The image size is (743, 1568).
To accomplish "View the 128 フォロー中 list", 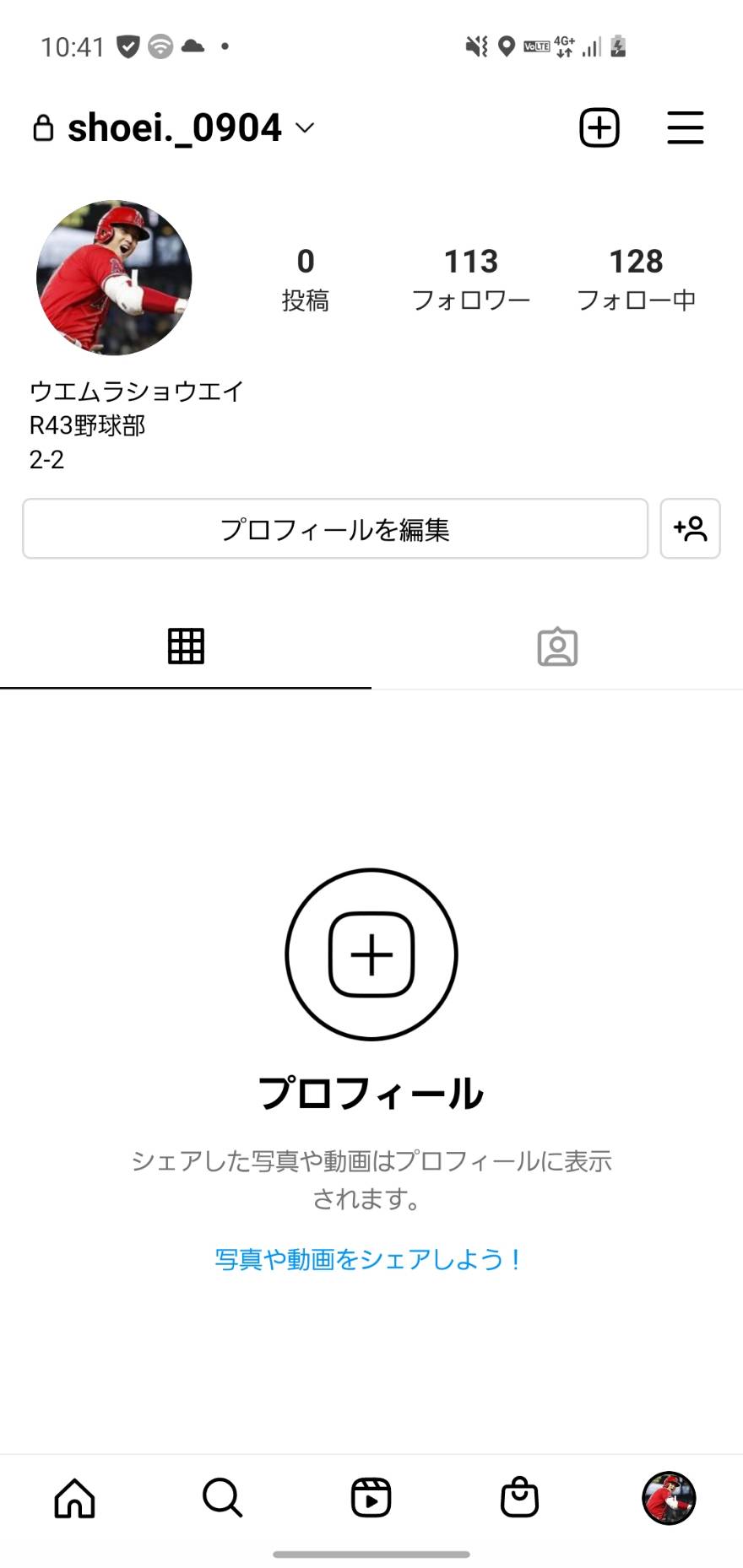I will 636,278.
